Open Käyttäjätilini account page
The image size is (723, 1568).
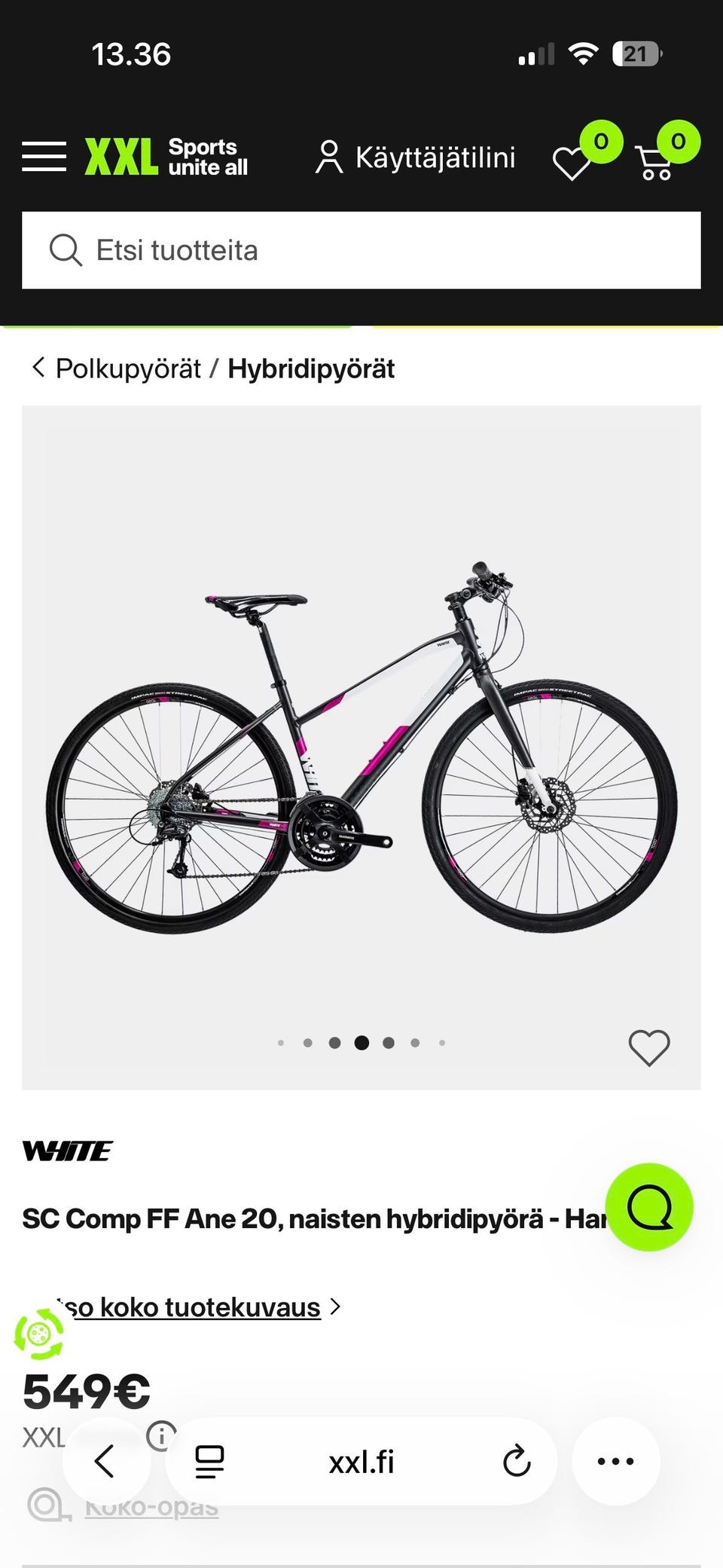pyautogui.click(x=415, y=157)
